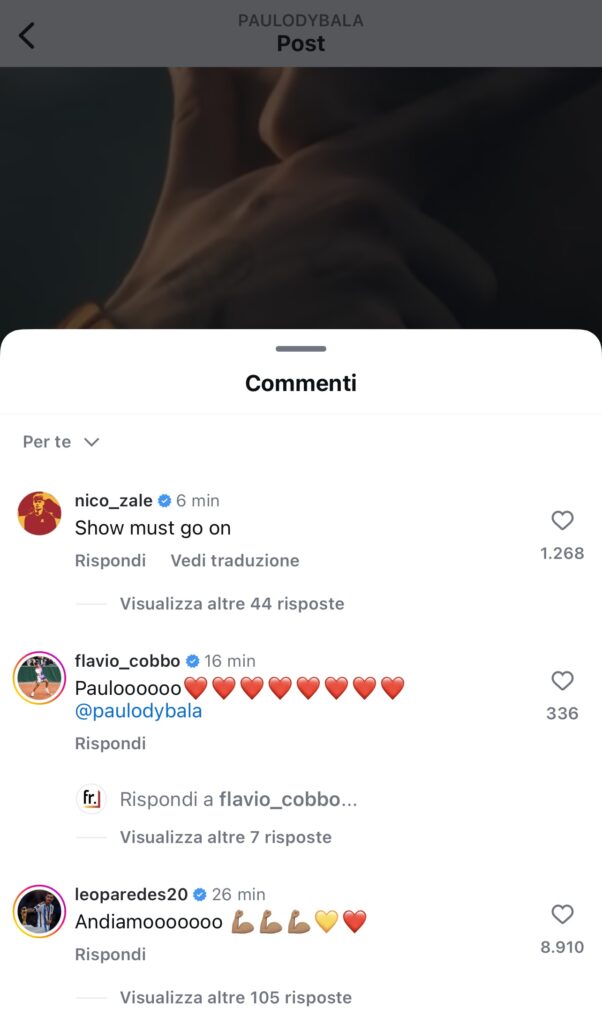Go back using the top arrow

[x=27, y=35]
